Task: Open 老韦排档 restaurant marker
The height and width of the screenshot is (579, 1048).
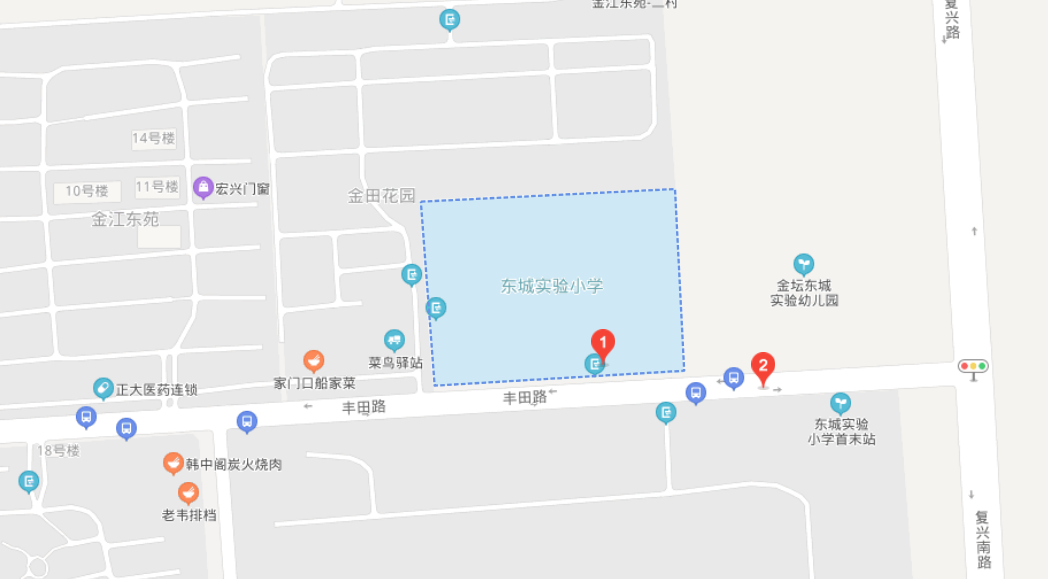Action: tap(188, 493)
